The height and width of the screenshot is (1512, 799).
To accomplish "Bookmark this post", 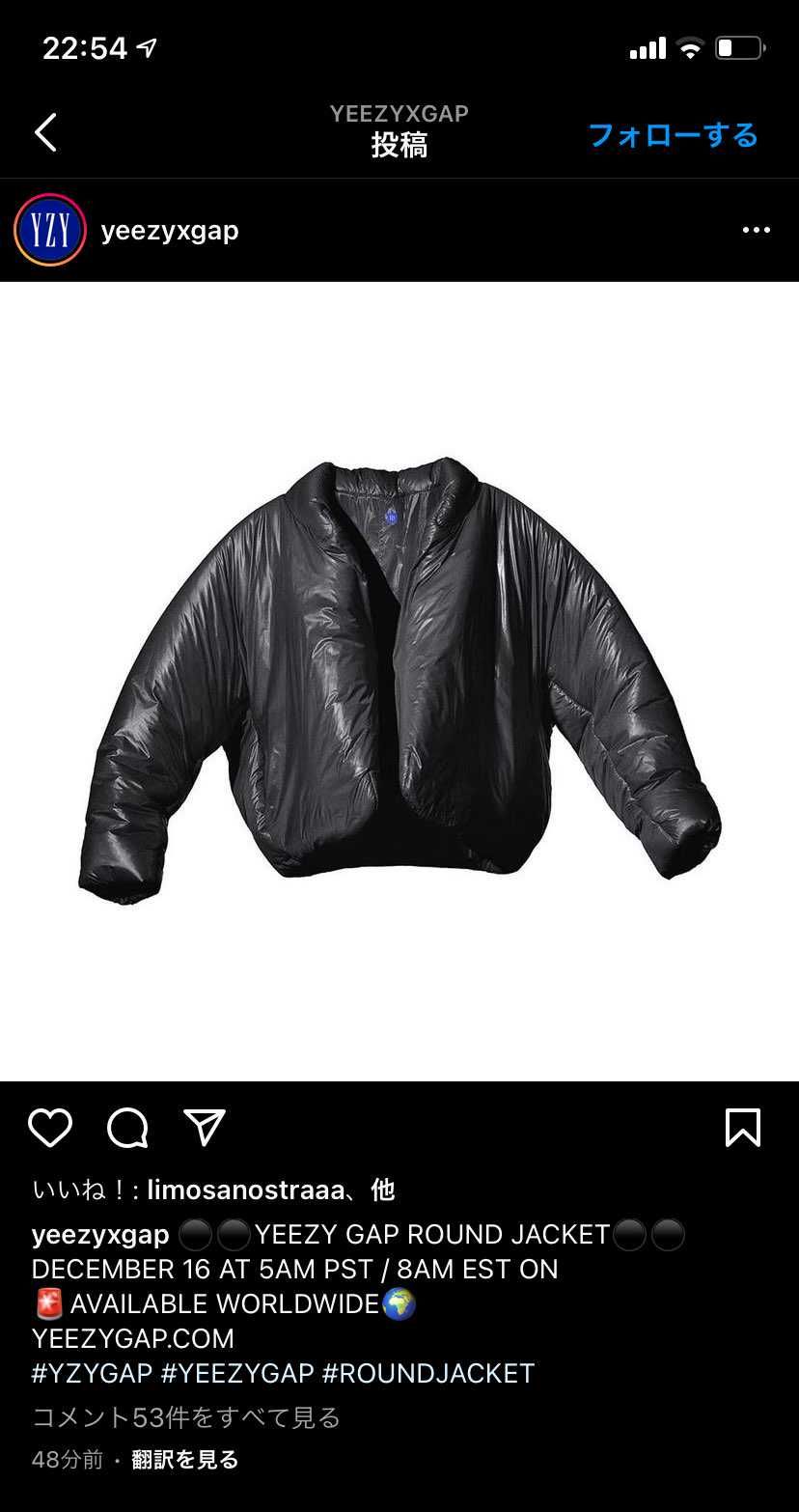I will click(x=742, y=1128).
